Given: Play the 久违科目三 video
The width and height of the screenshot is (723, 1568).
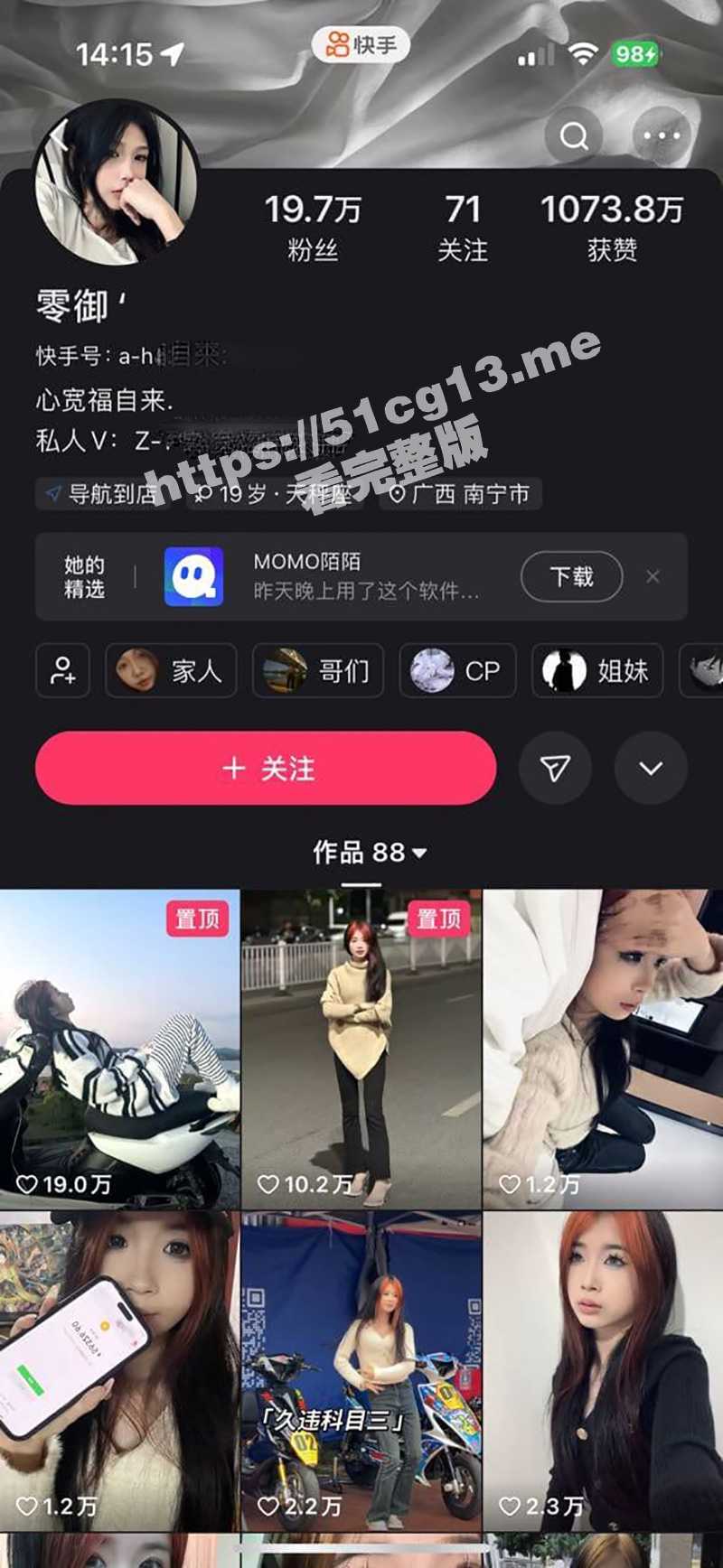Looking at the screenshot, I should click(x=361, y=1370).
